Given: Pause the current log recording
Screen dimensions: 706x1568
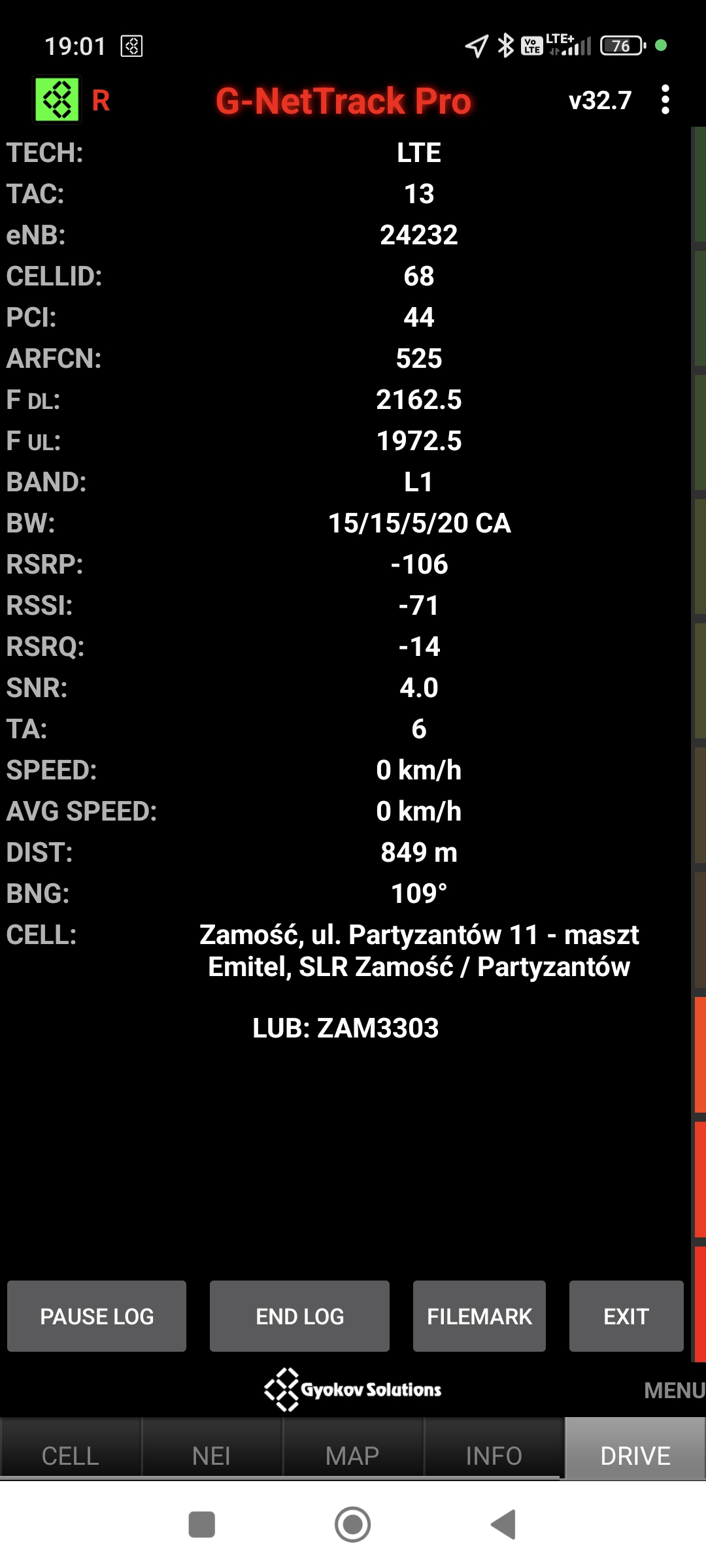Looking at the screenshot, I should click(x=97, y=1316).
